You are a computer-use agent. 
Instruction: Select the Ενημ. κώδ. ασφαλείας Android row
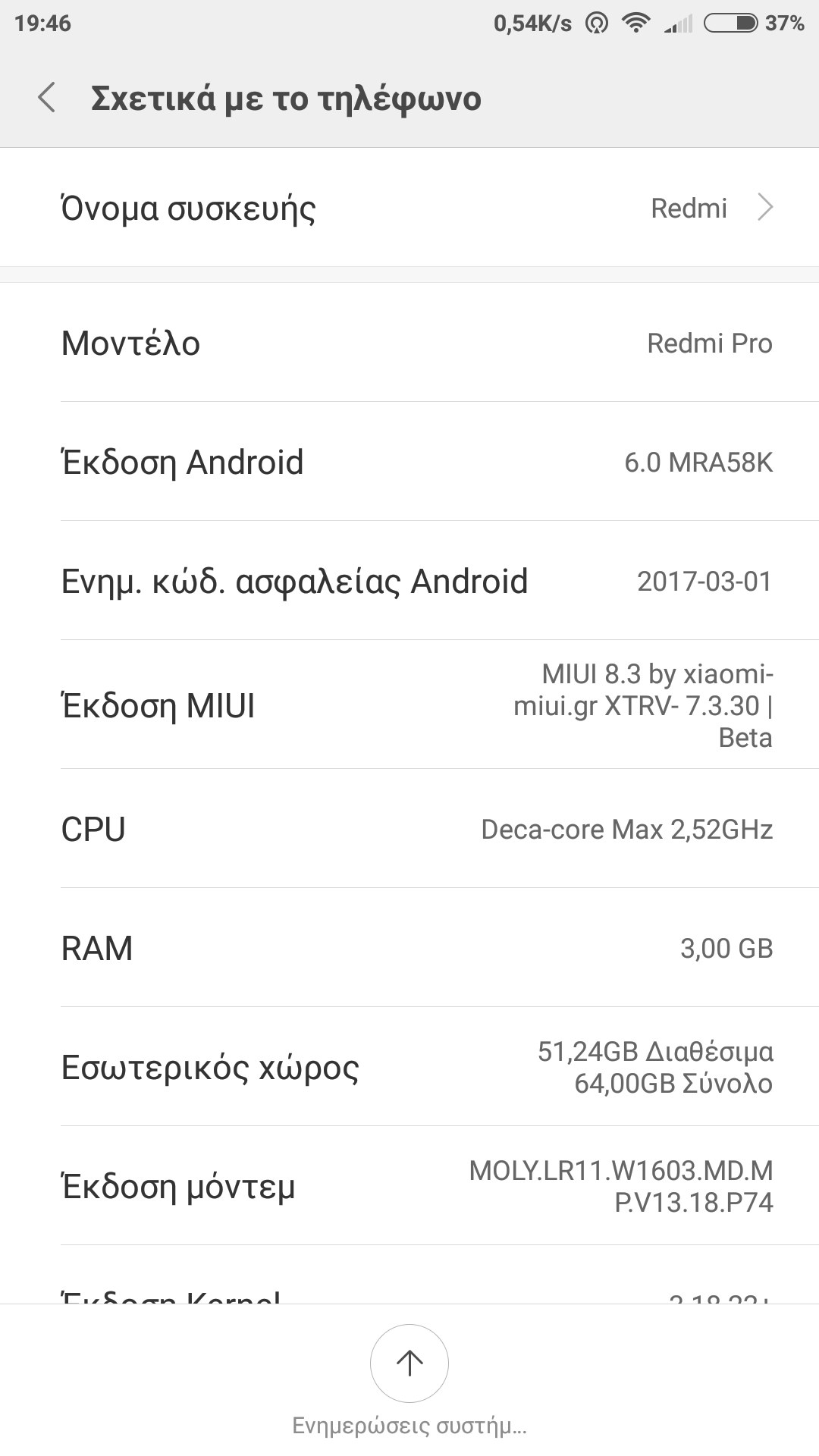pyautogui.click(x=409, y=581)
